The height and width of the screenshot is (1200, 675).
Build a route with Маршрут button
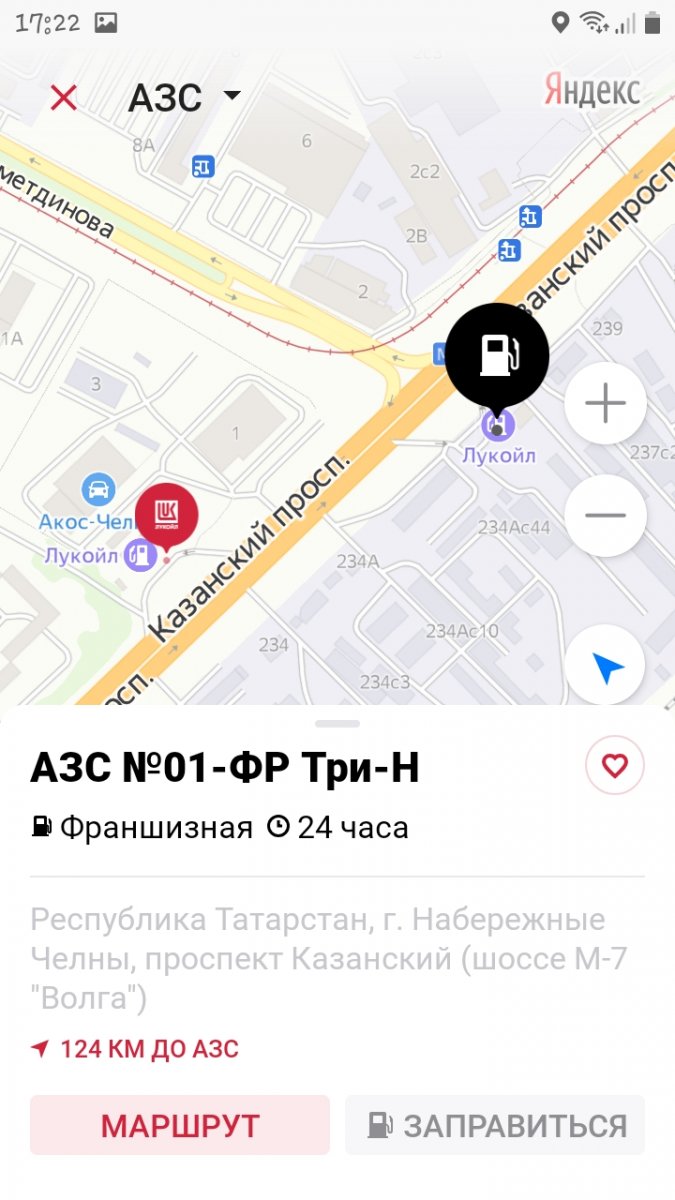180,1125
